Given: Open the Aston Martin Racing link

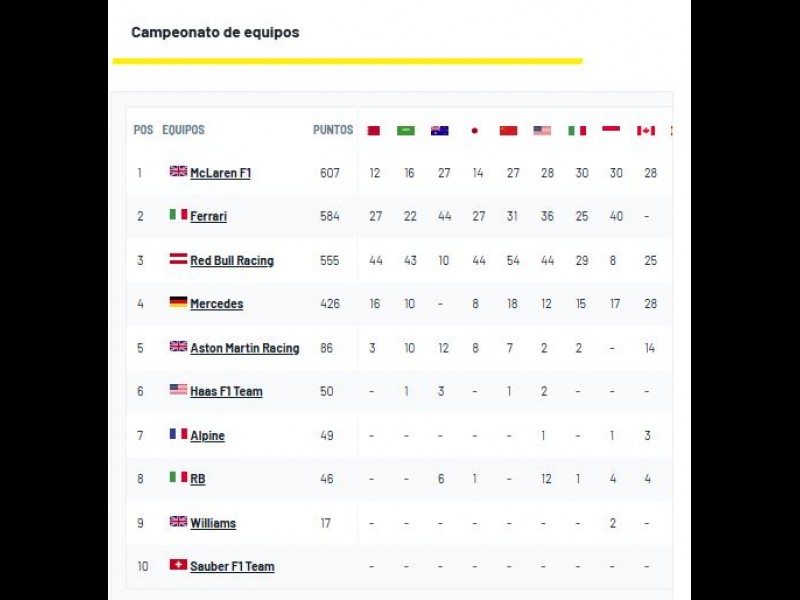Looking at the screenshot, I should 244,348.
